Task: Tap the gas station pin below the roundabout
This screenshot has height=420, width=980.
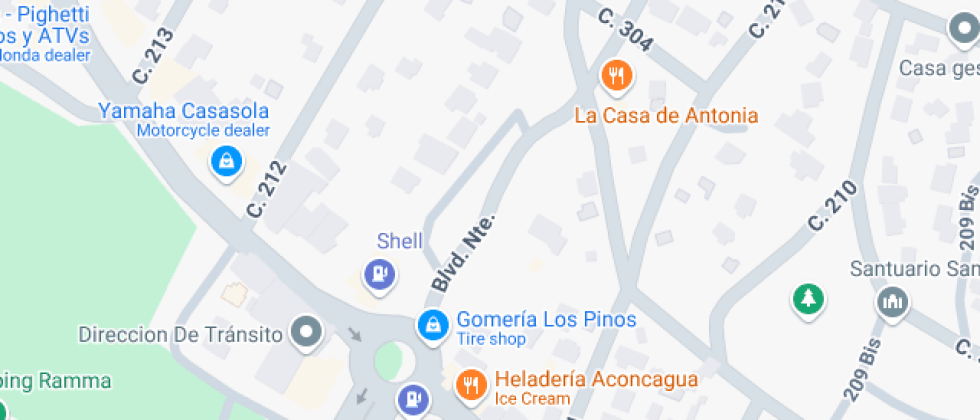Action: [x=413, y=400]
